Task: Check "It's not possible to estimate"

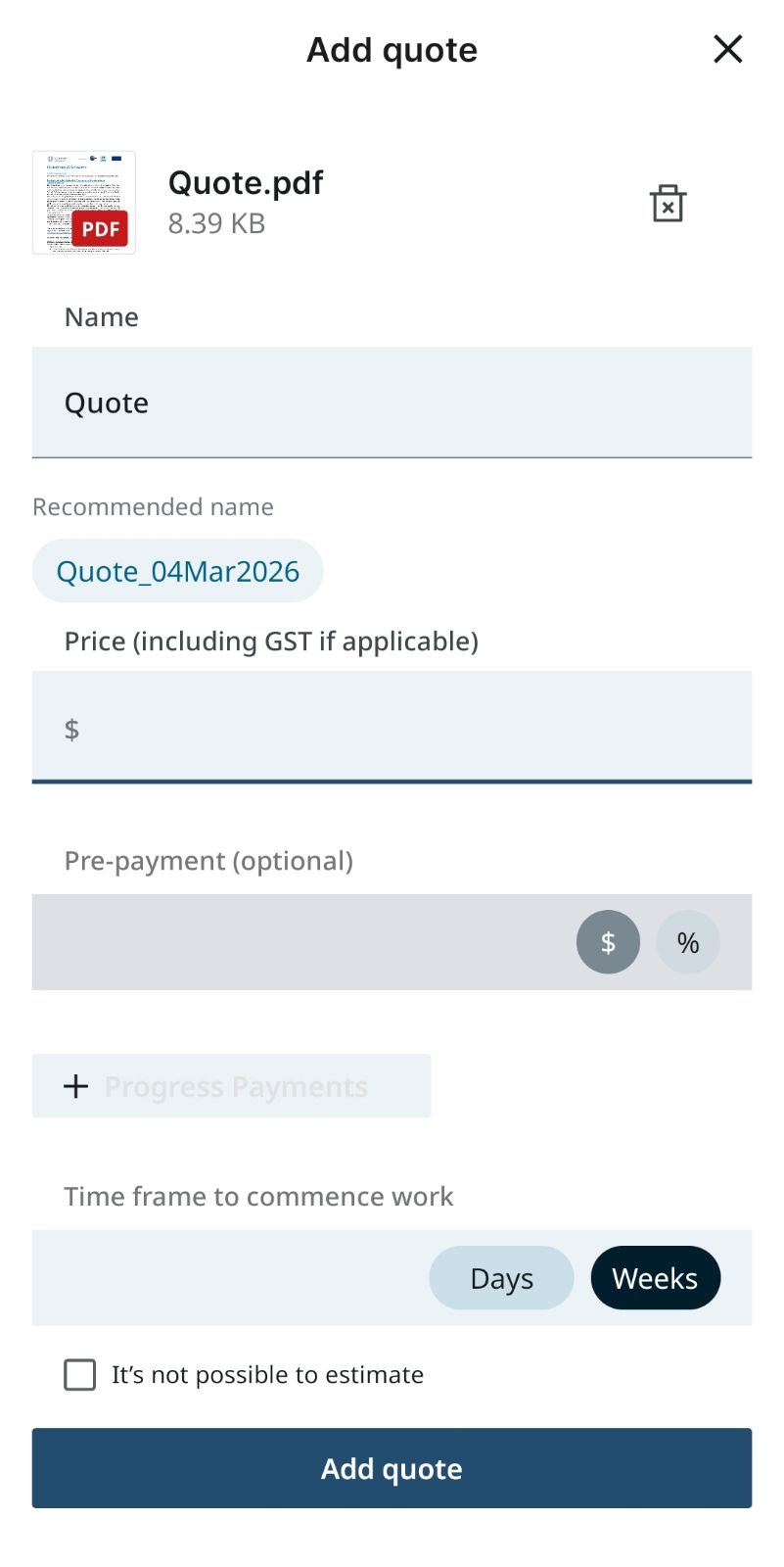Action: coord(80,1375)
